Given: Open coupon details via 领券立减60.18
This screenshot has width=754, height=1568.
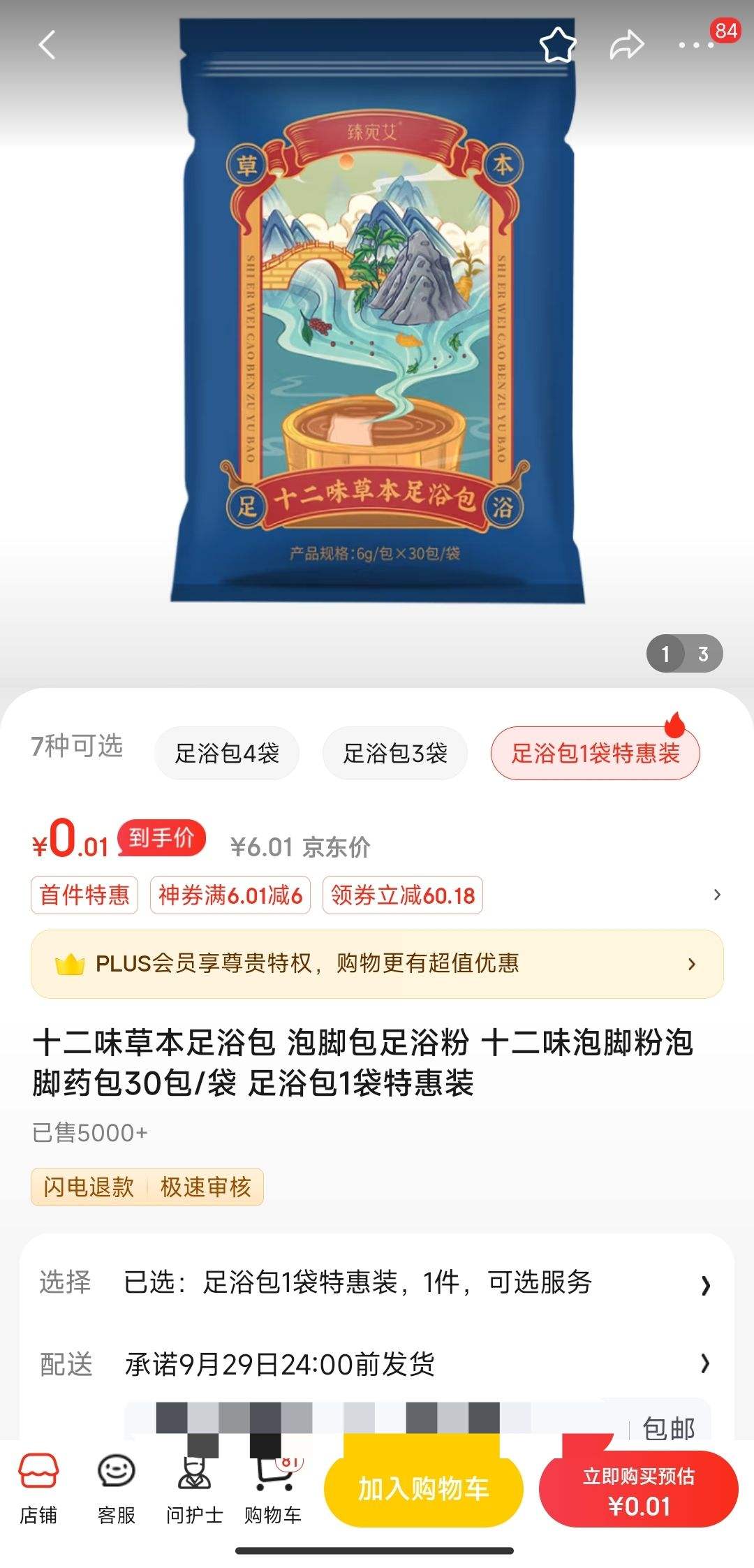Looking at the screenshot, I should (402, 895).
